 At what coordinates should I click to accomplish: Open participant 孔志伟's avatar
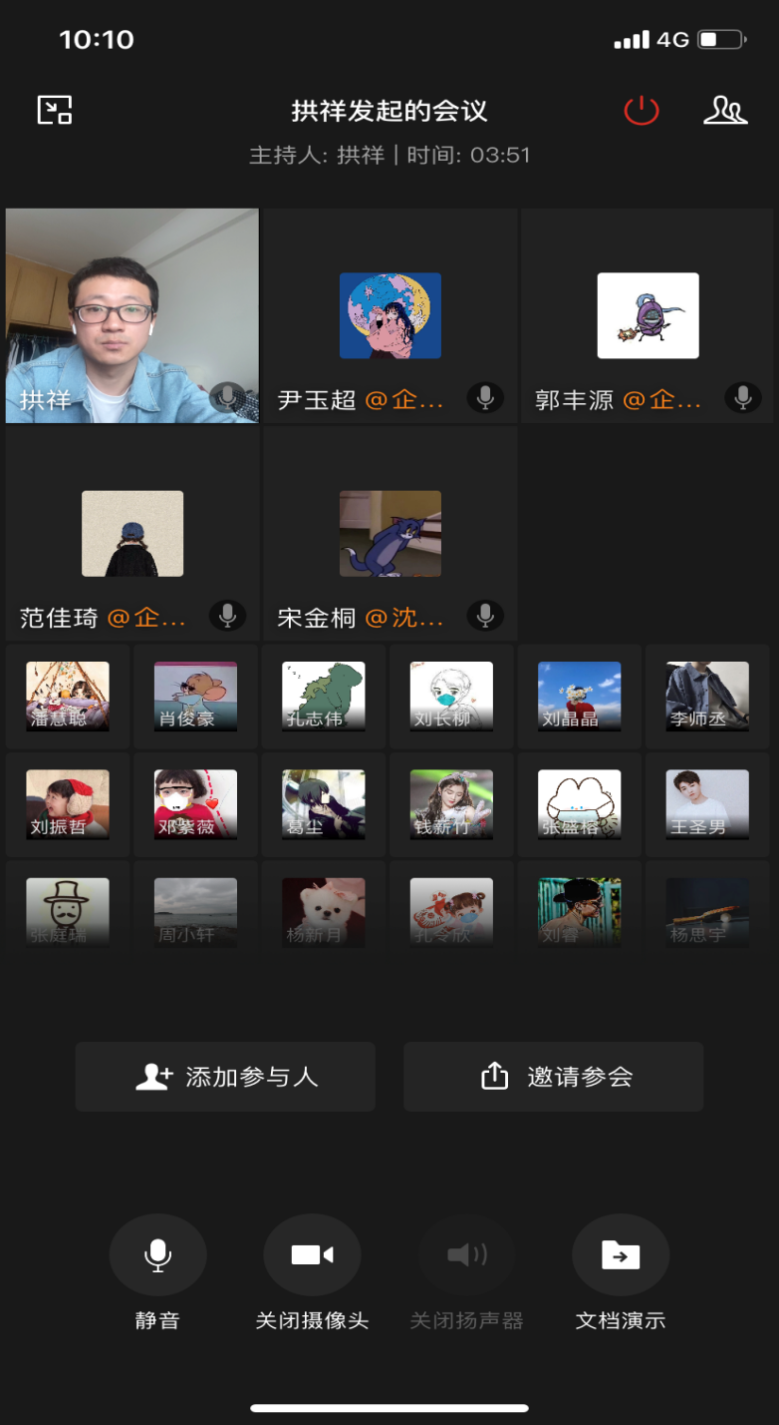coord(324,696)
